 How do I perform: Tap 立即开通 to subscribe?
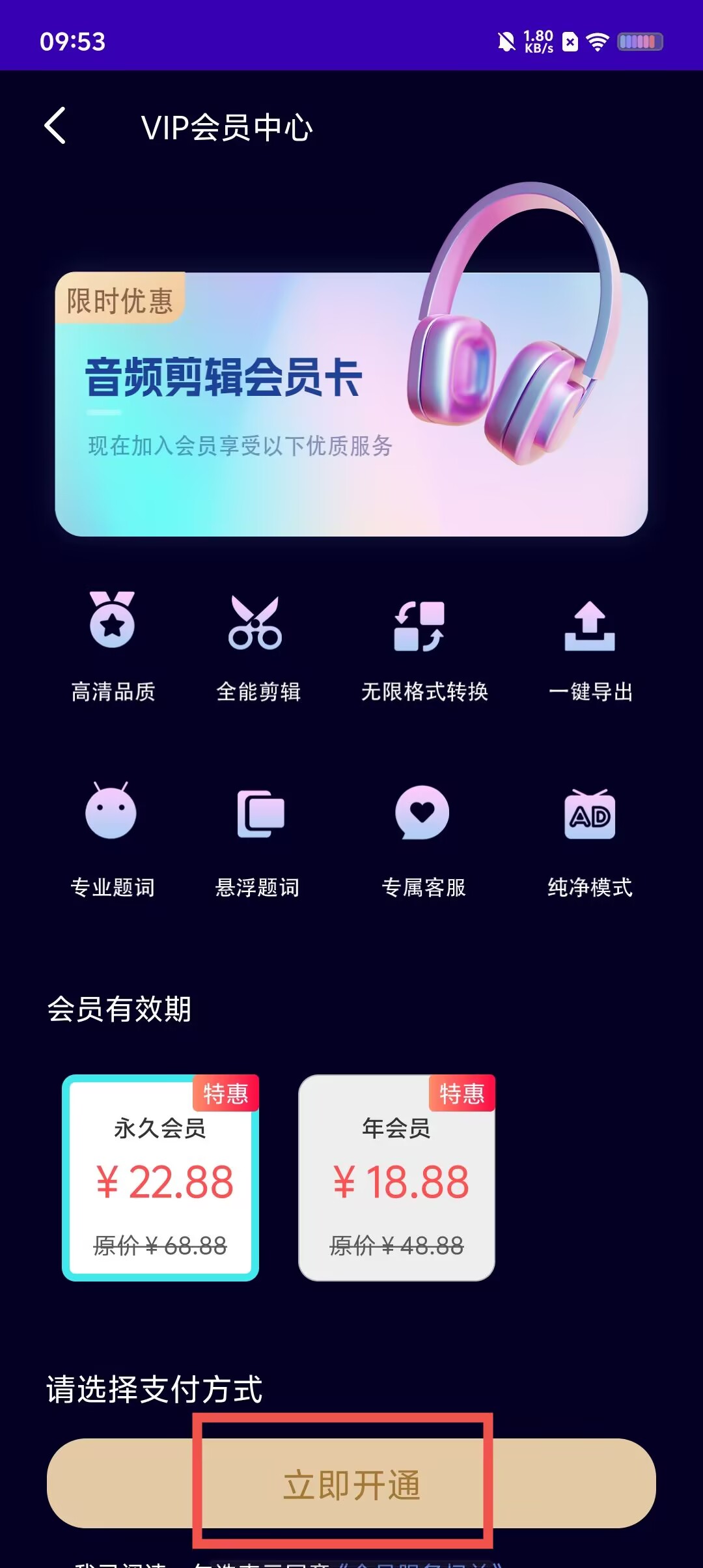pos(351,1484)
